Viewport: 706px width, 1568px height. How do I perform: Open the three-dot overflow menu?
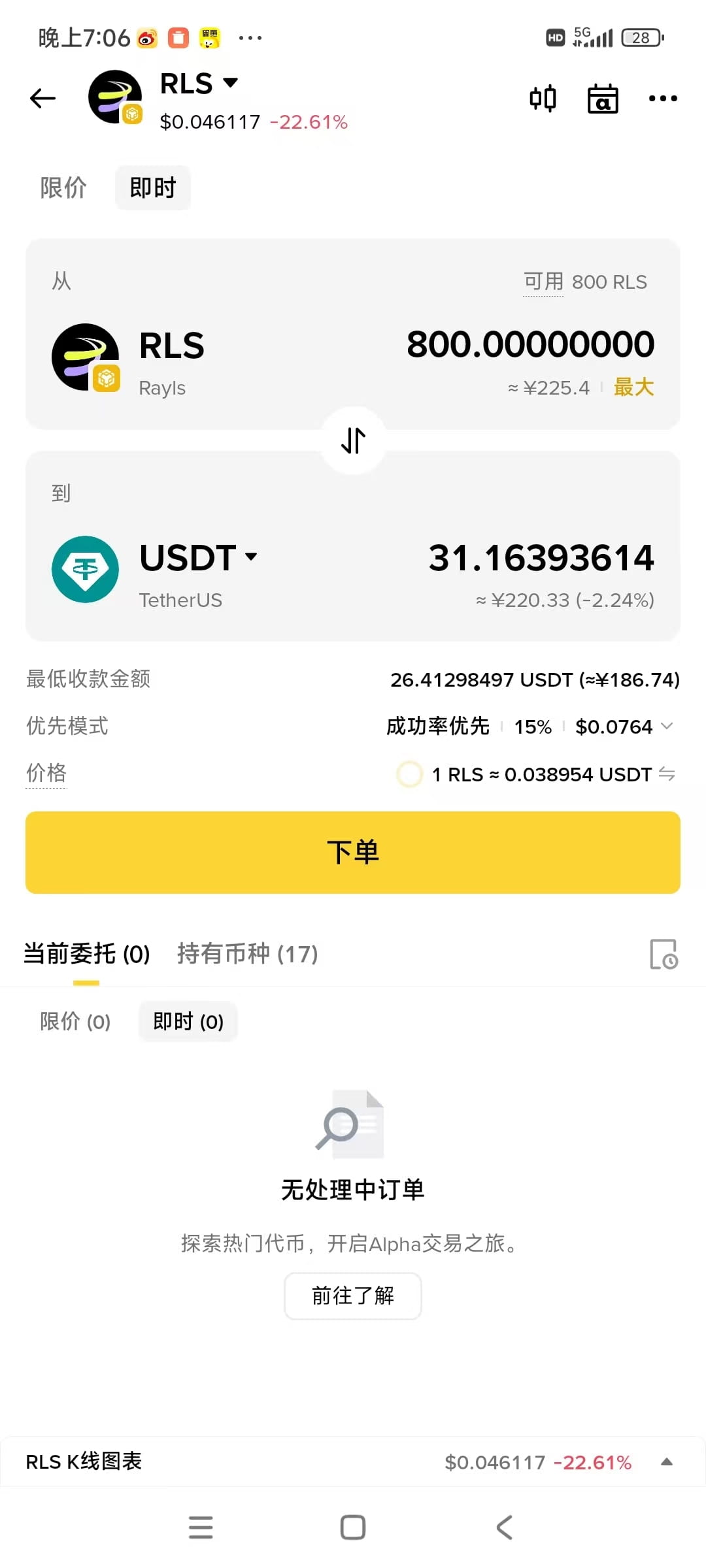click(x=663, y=99)
